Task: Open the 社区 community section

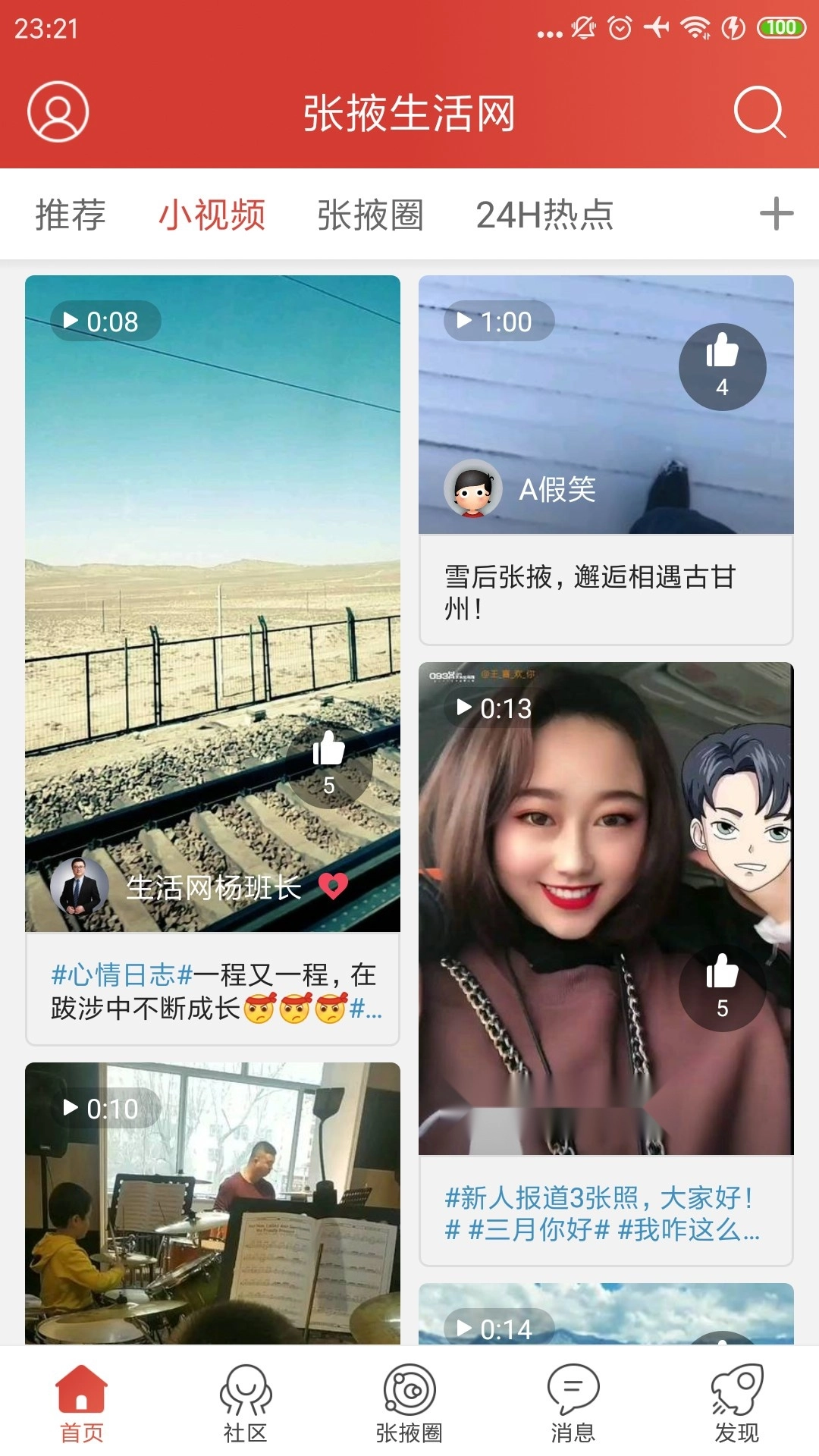Action: click(x=246, y=1407)
